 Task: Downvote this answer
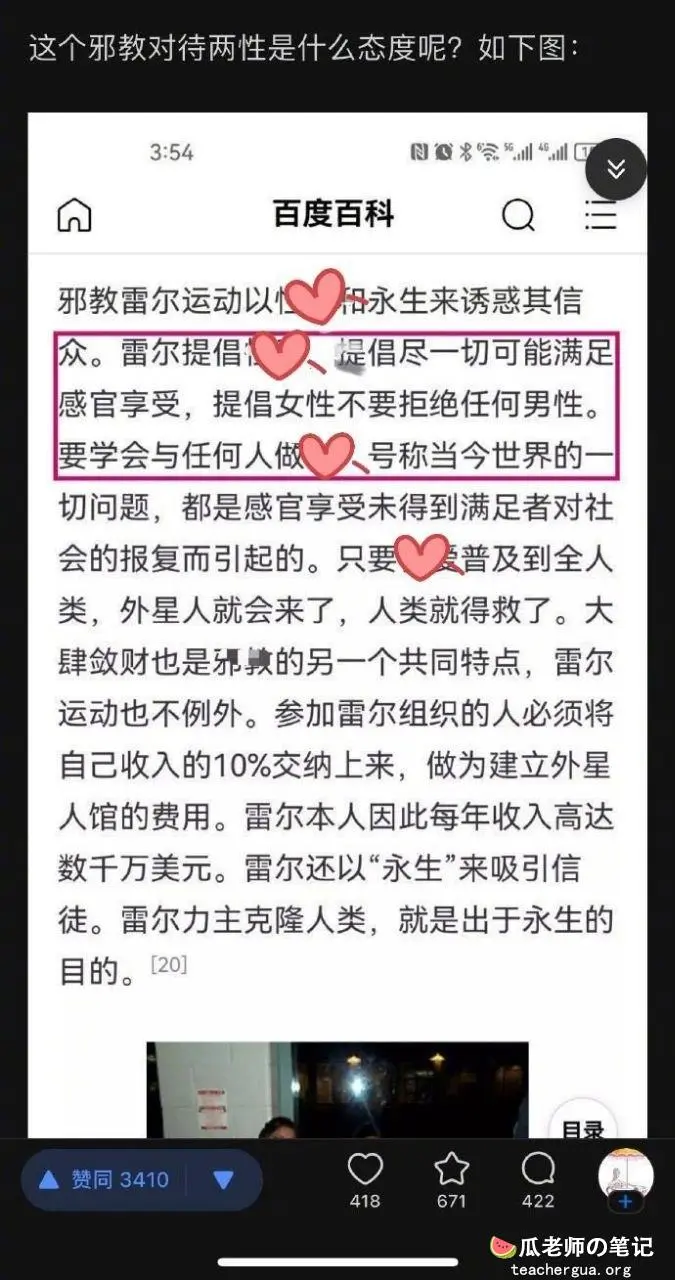[223, 1180]
